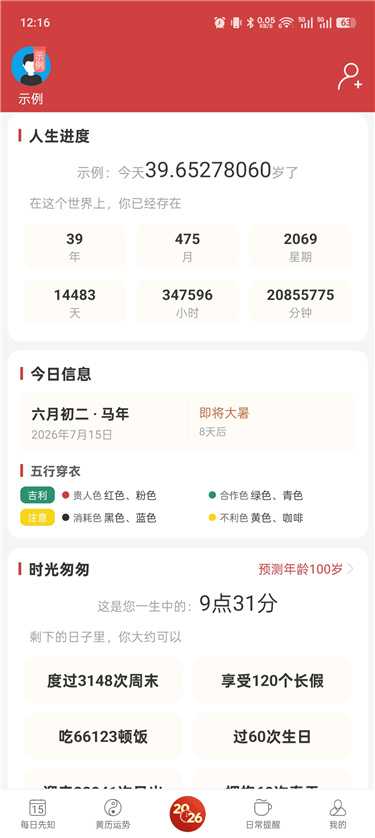Open 预测年龄100岁 setting link
Viewport: 375px width, 838px height.
point(306,569)
